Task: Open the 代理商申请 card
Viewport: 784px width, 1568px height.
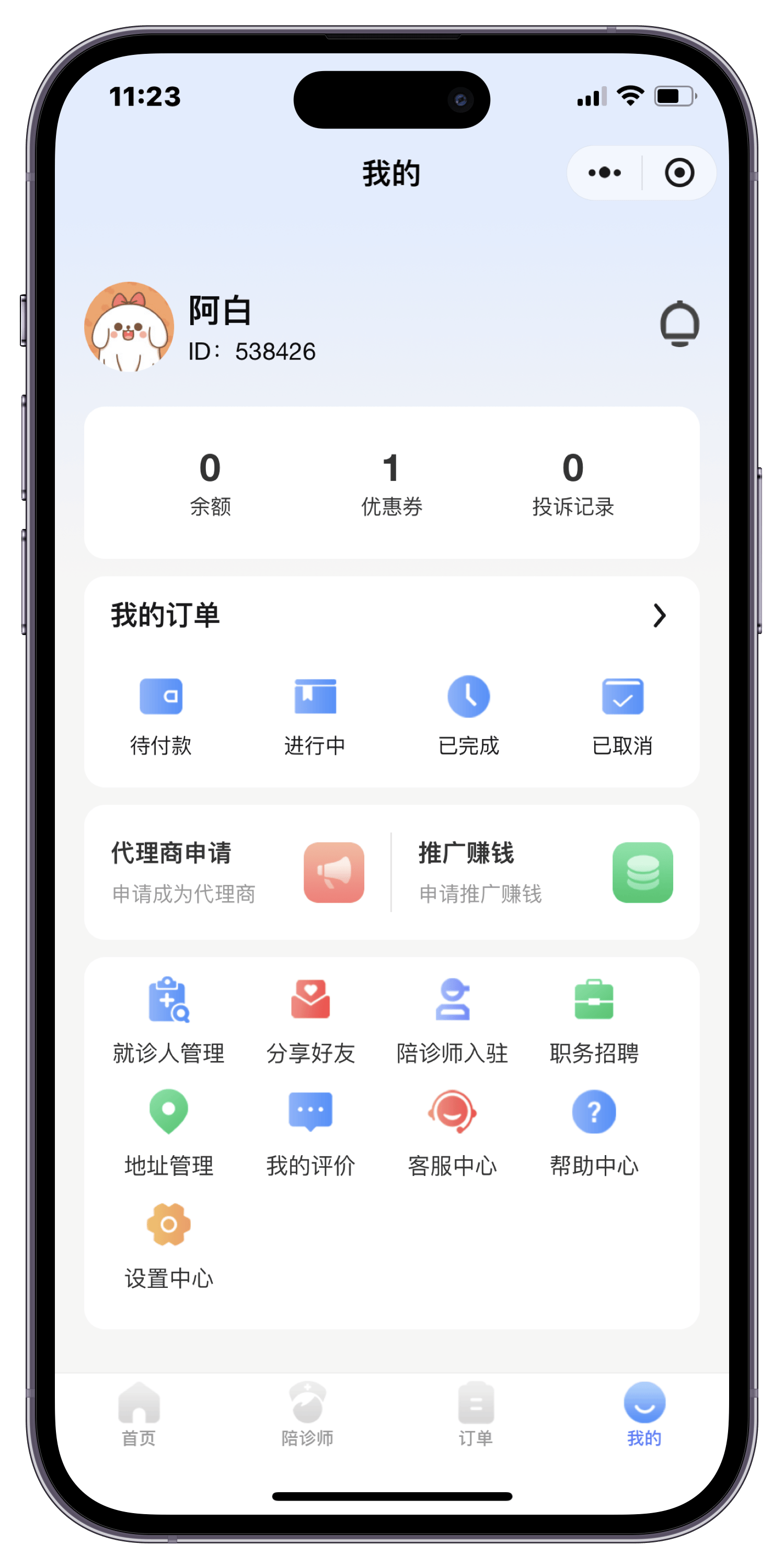Action: pos(238,872)
